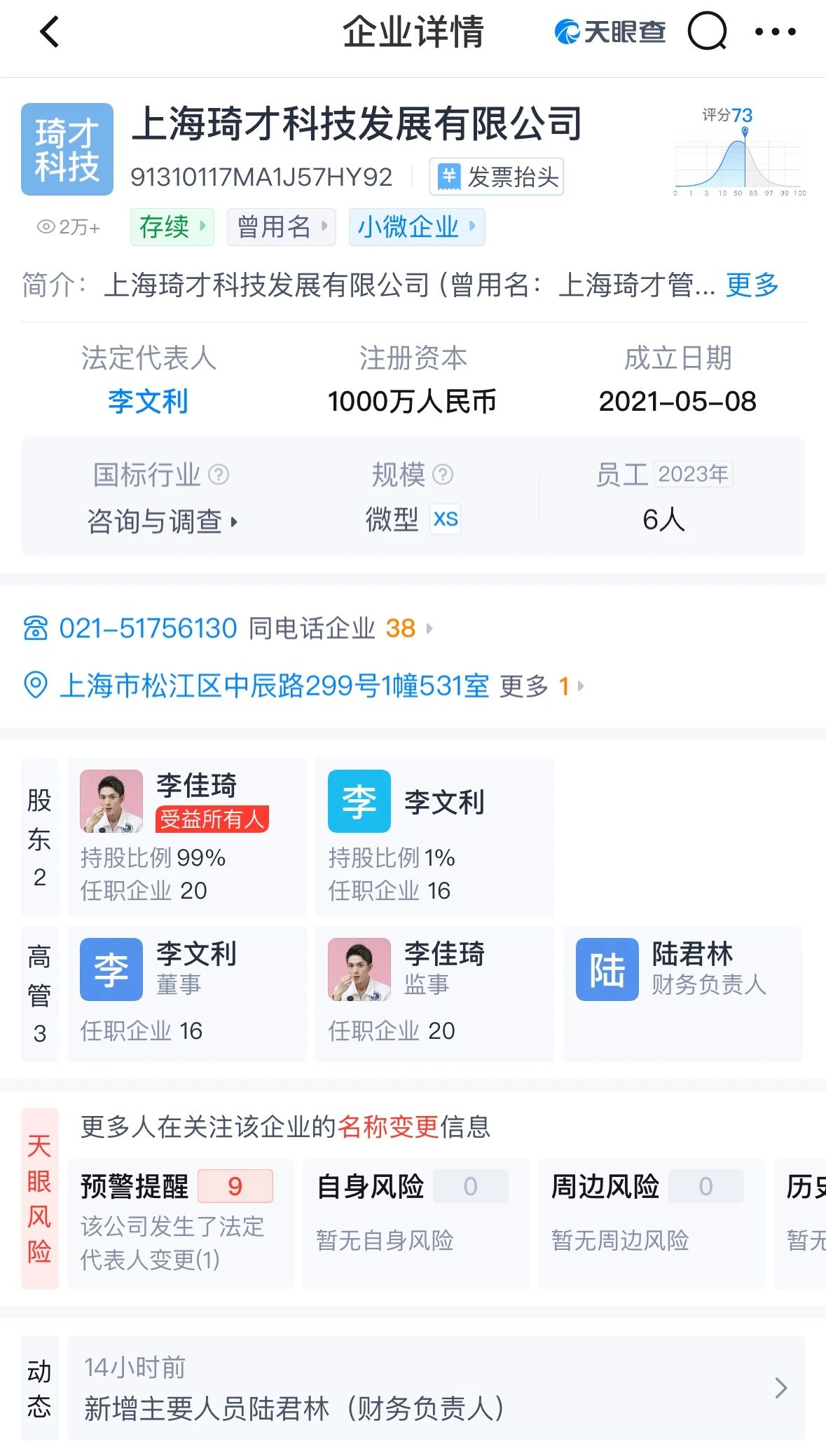
Task: Open the latest update about 陆君林
Action: (x=434, y=1388)
